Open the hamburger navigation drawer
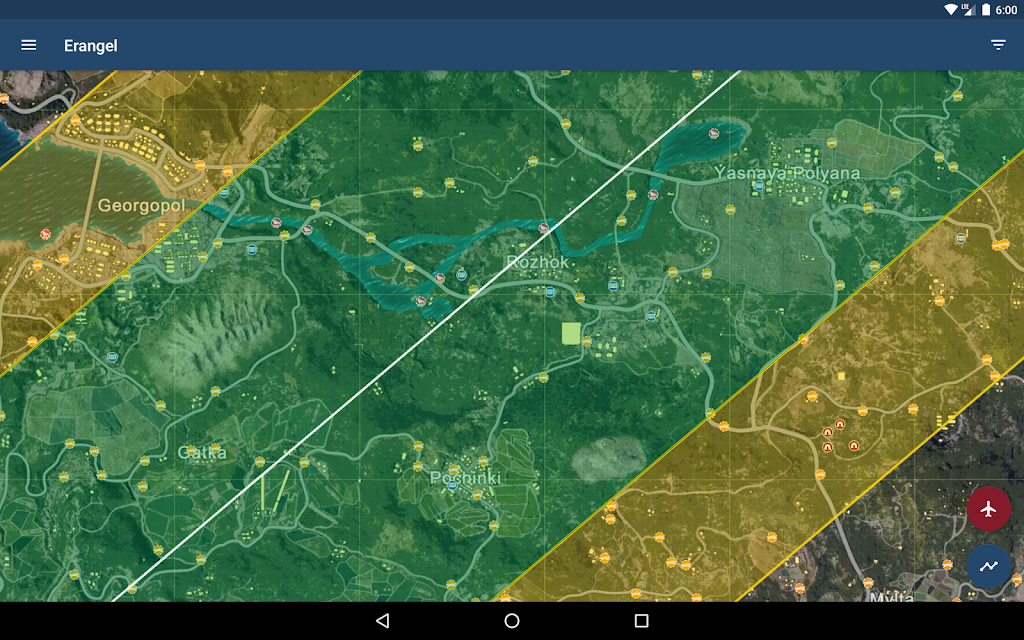The image size is (1024, 640). click(x=28, y=45)
